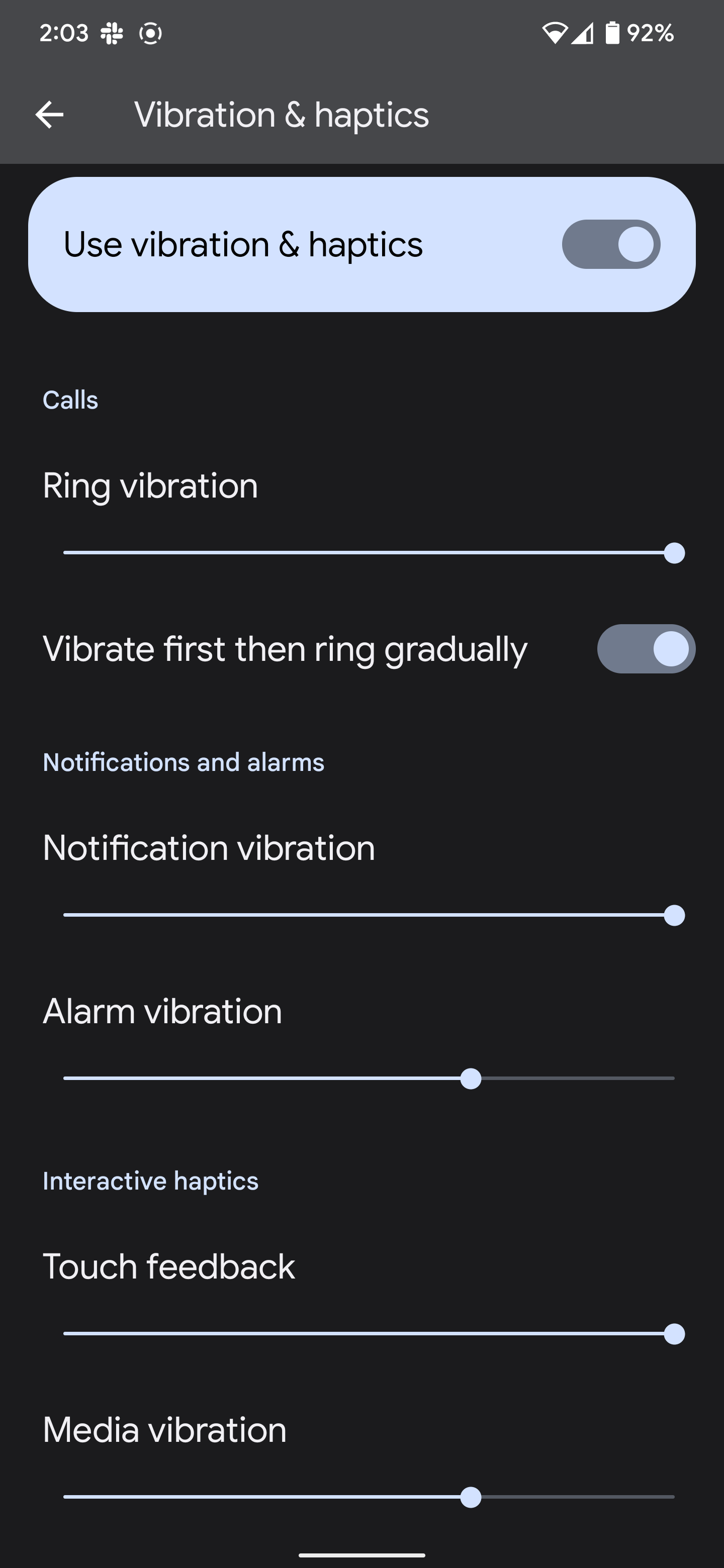Navigate back using the arrow icon
Screen dimensions: 724x1568
click(x=49, y=115)
